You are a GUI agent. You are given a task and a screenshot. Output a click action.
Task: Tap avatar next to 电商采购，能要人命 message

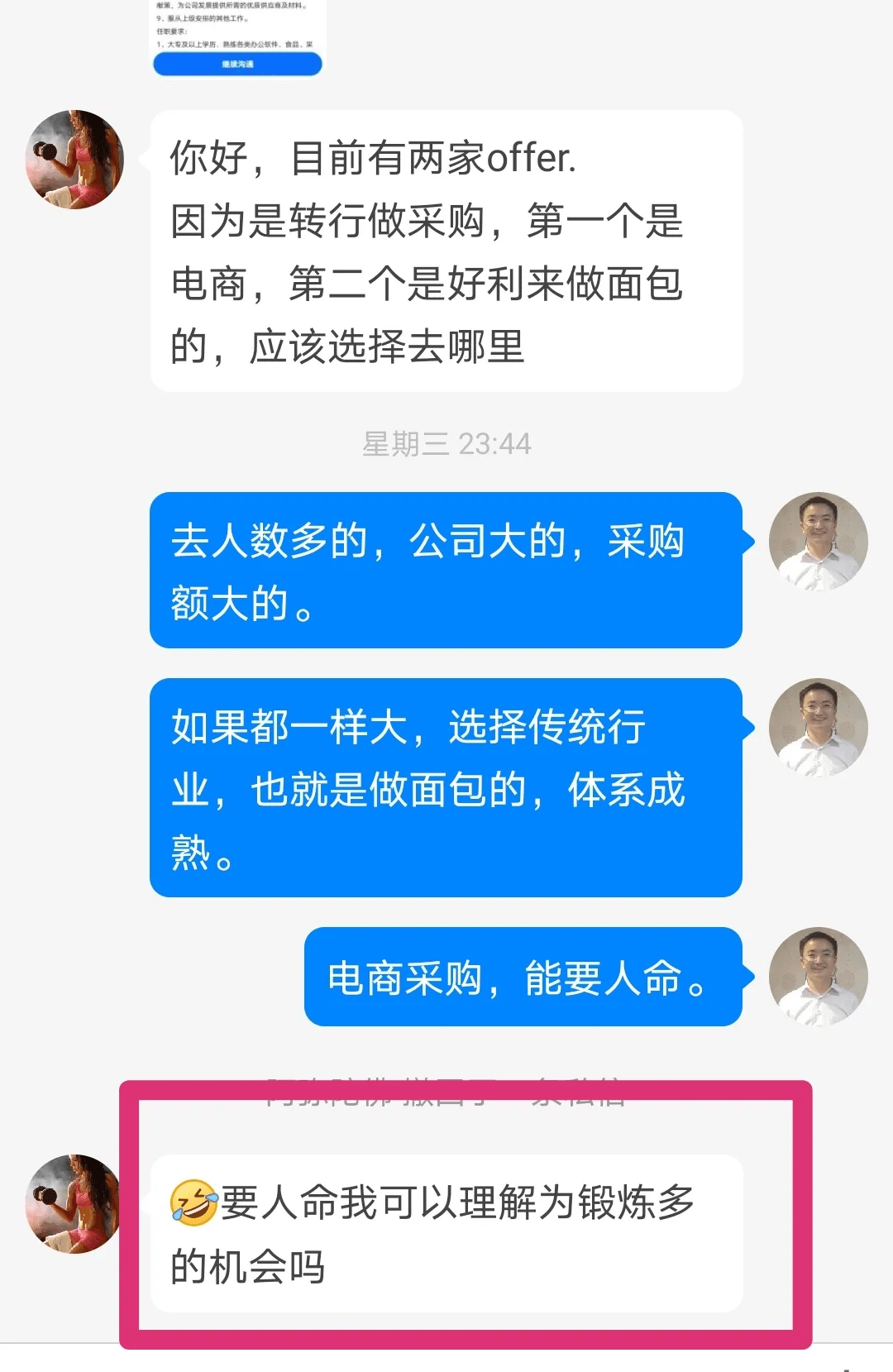tap(818, 977)
